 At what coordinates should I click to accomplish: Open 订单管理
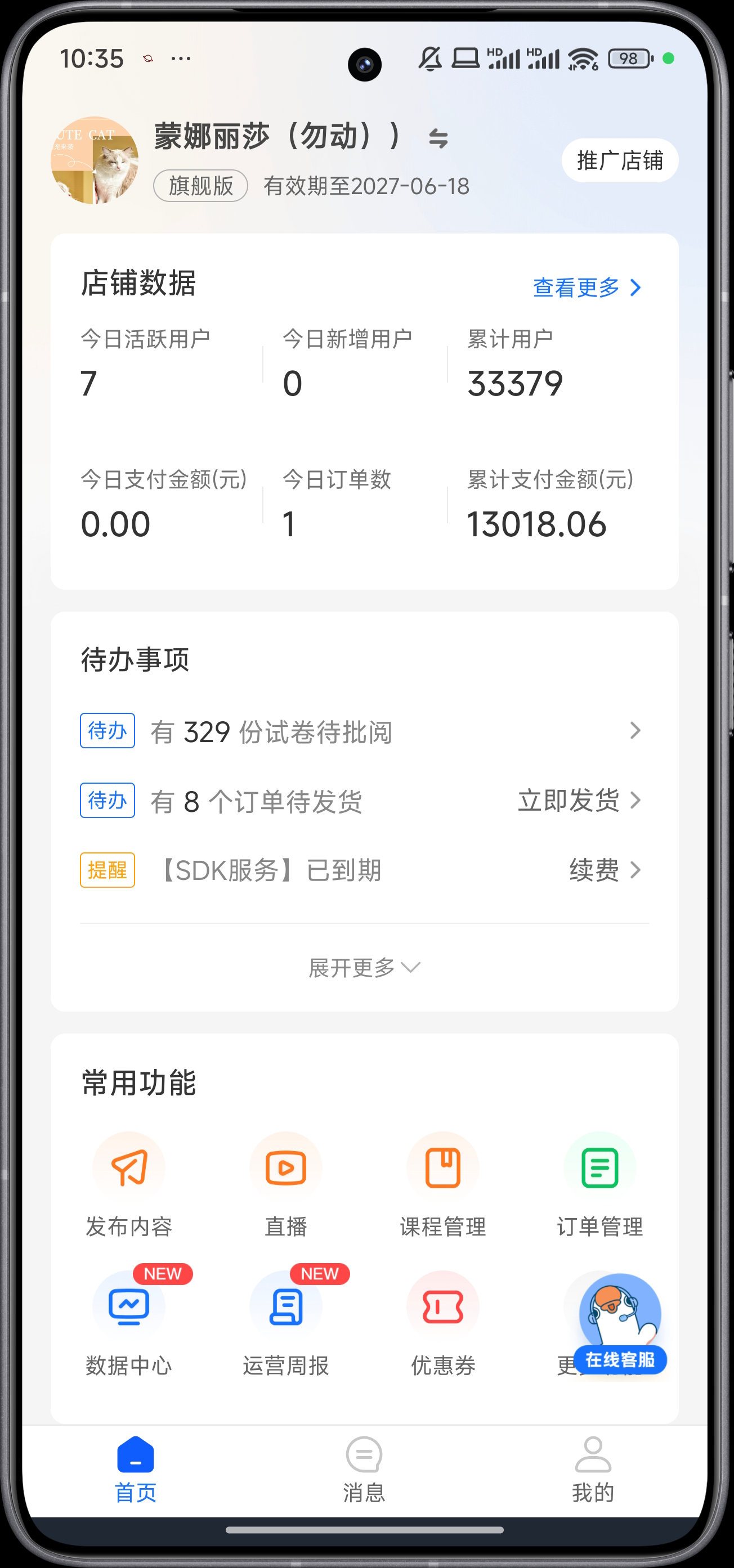pyautogui.click(x=600, y=1184)
